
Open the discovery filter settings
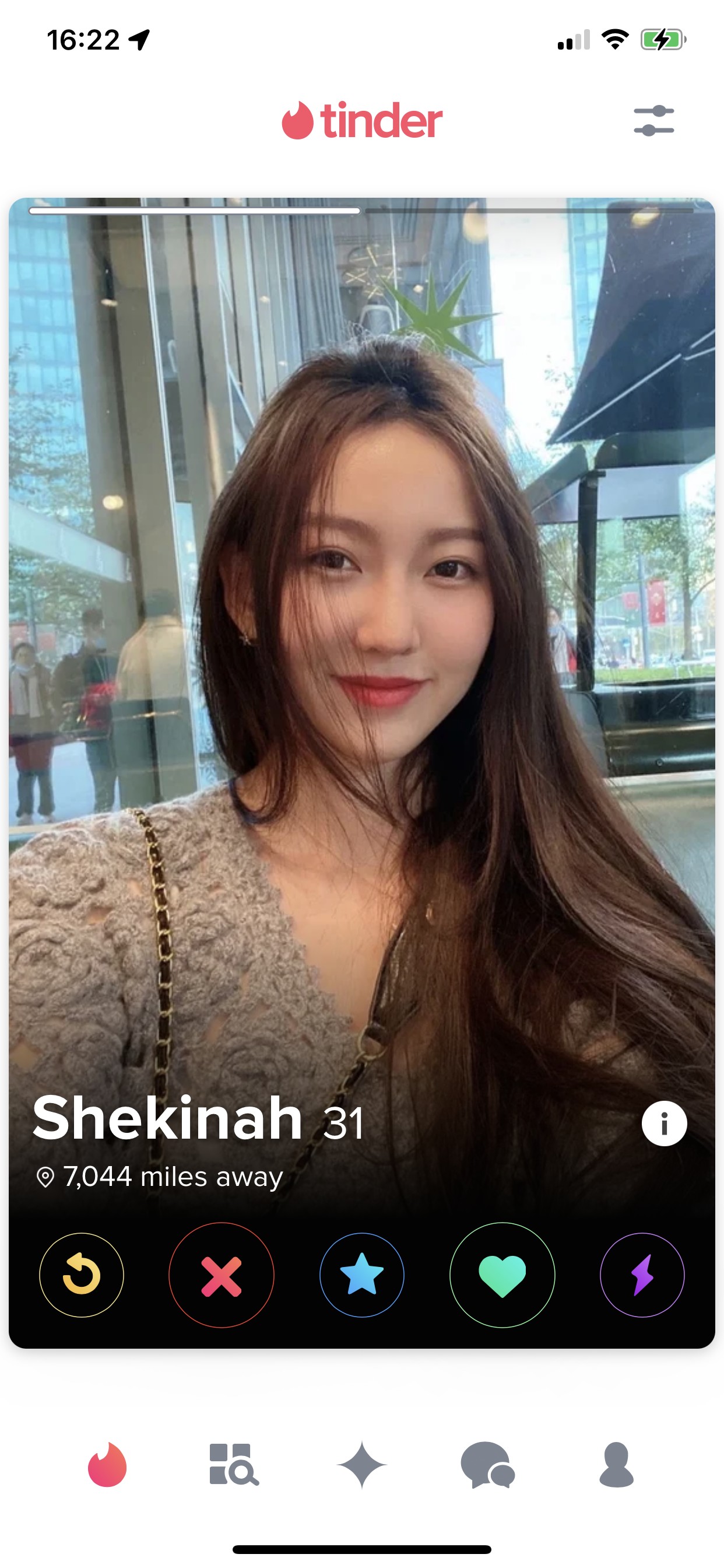tap(653, 120)
